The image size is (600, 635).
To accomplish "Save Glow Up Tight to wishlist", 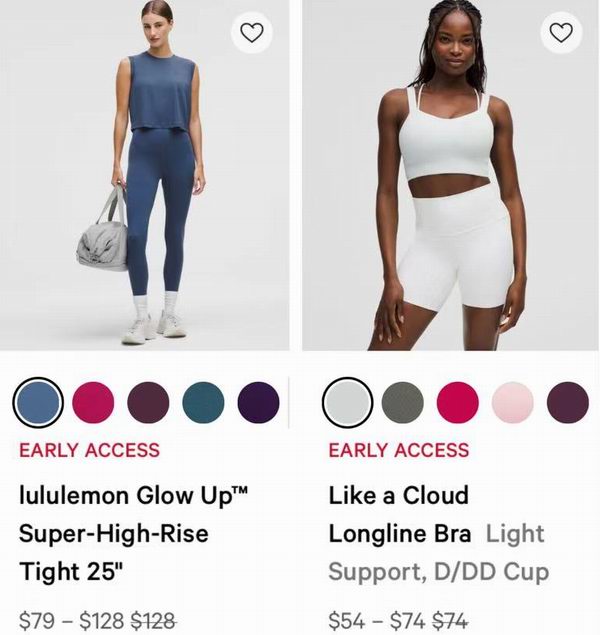I will coord(254,33).
